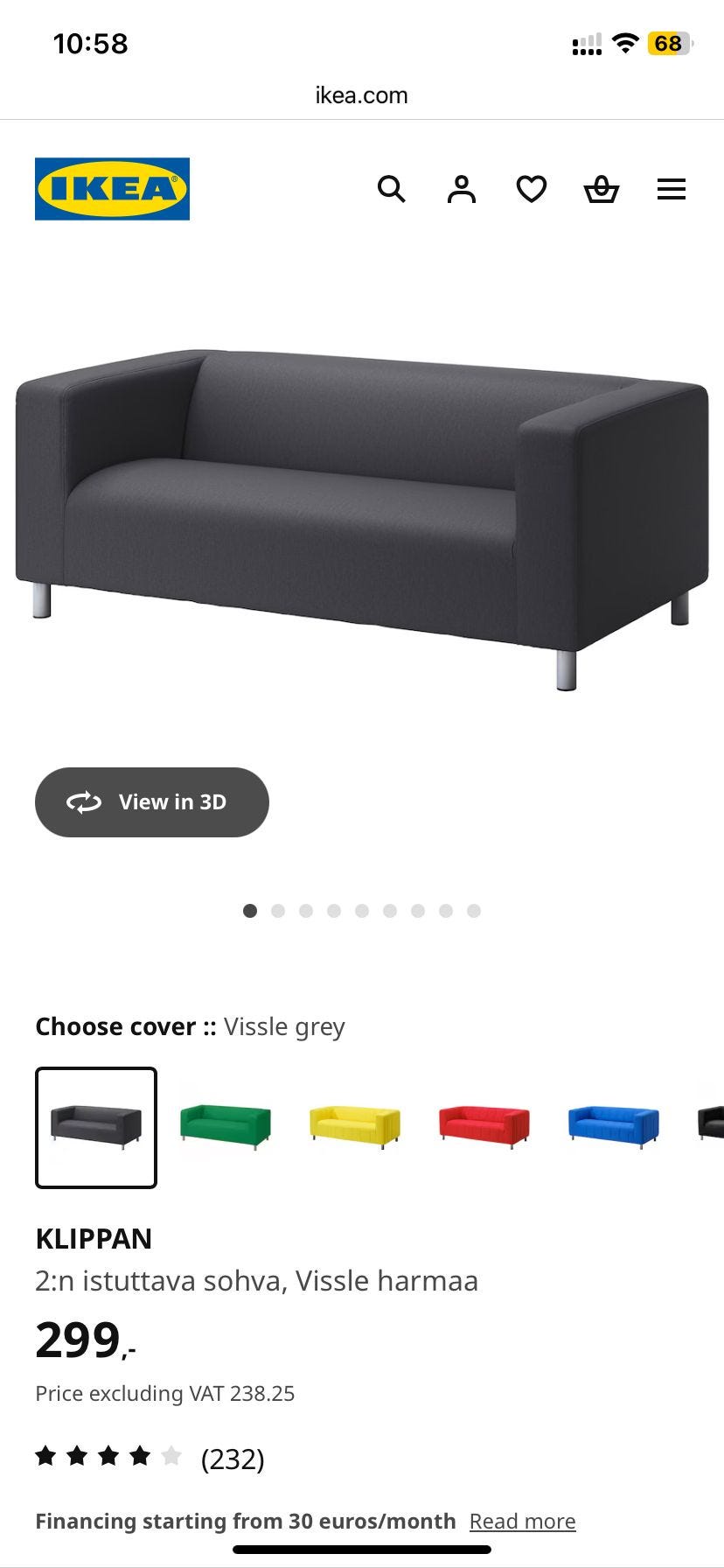Screen dimensions: 724x1568
Task: Open the hamburger menu
Action: point(672,189)
